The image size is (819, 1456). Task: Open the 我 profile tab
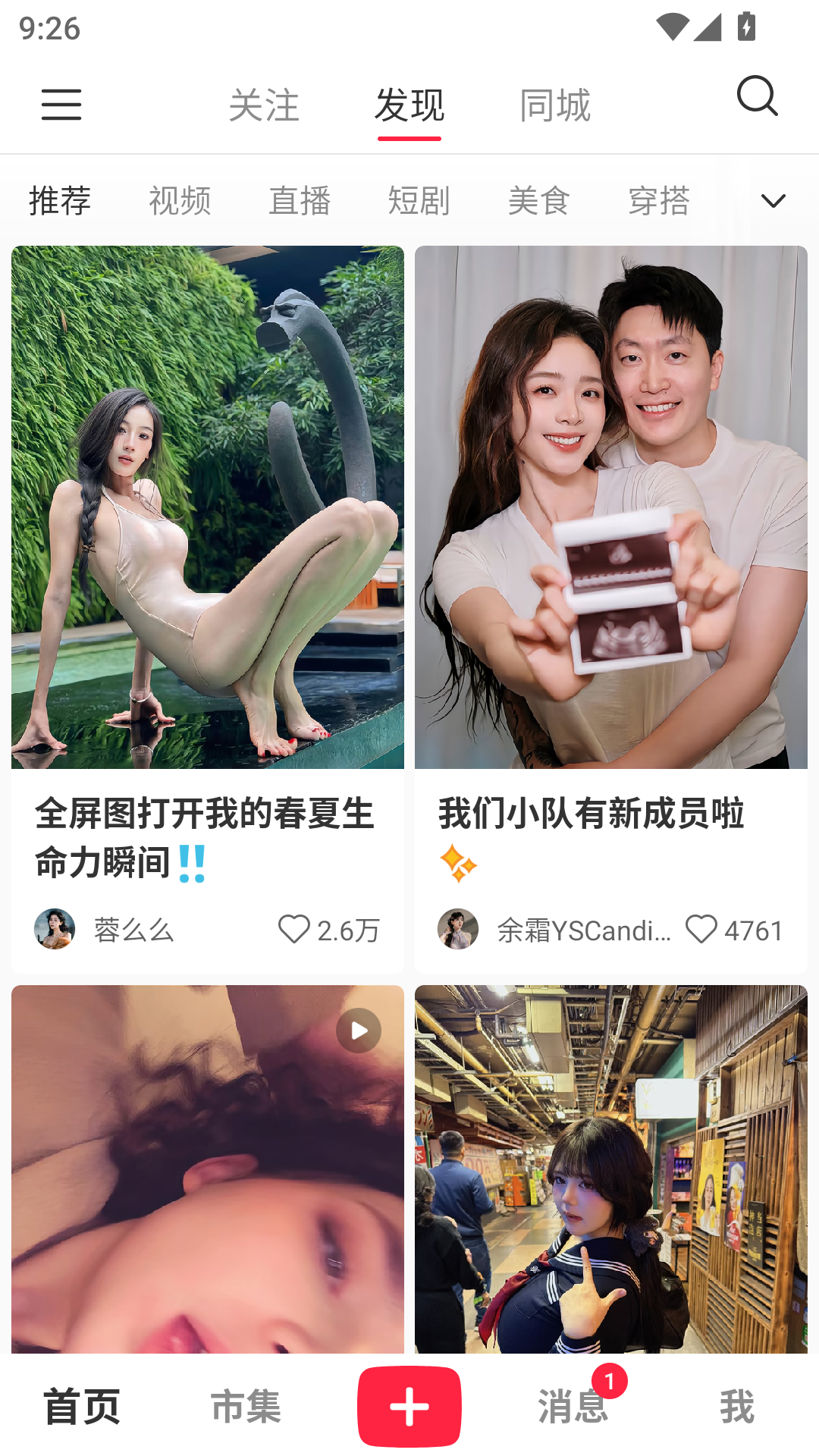click(737, 1407)
